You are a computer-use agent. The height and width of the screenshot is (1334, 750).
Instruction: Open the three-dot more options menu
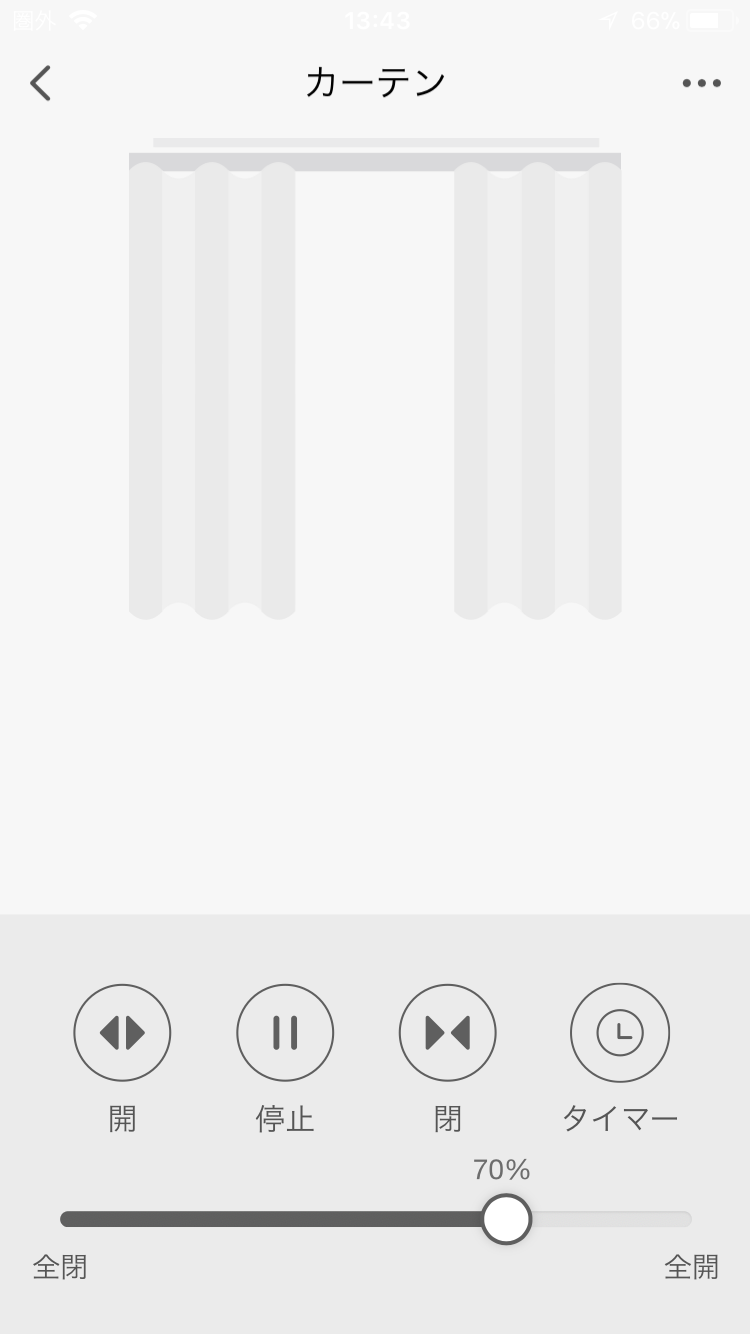click(702, 83)
